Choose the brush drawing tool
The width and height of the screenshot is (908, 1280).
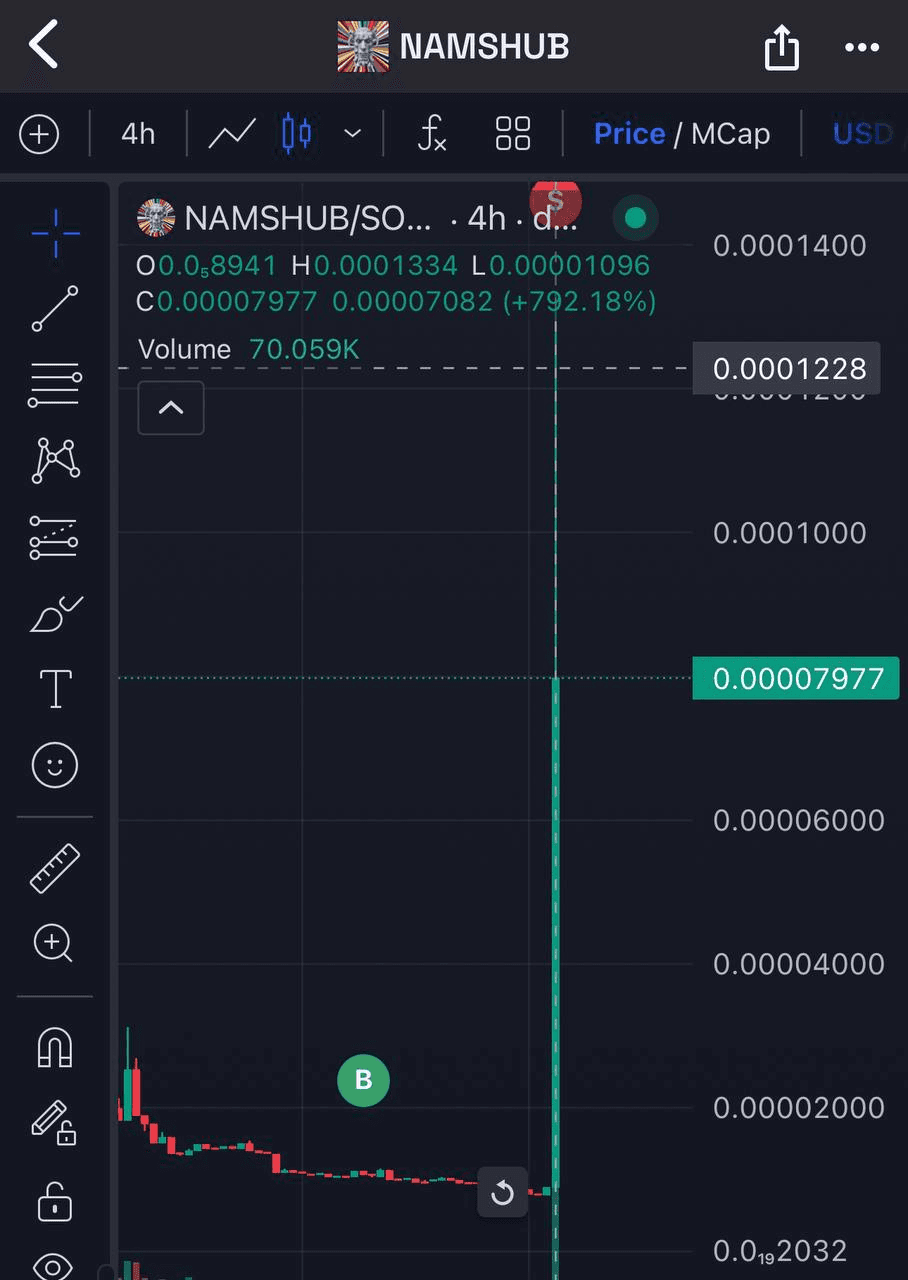tap(55, 614)
